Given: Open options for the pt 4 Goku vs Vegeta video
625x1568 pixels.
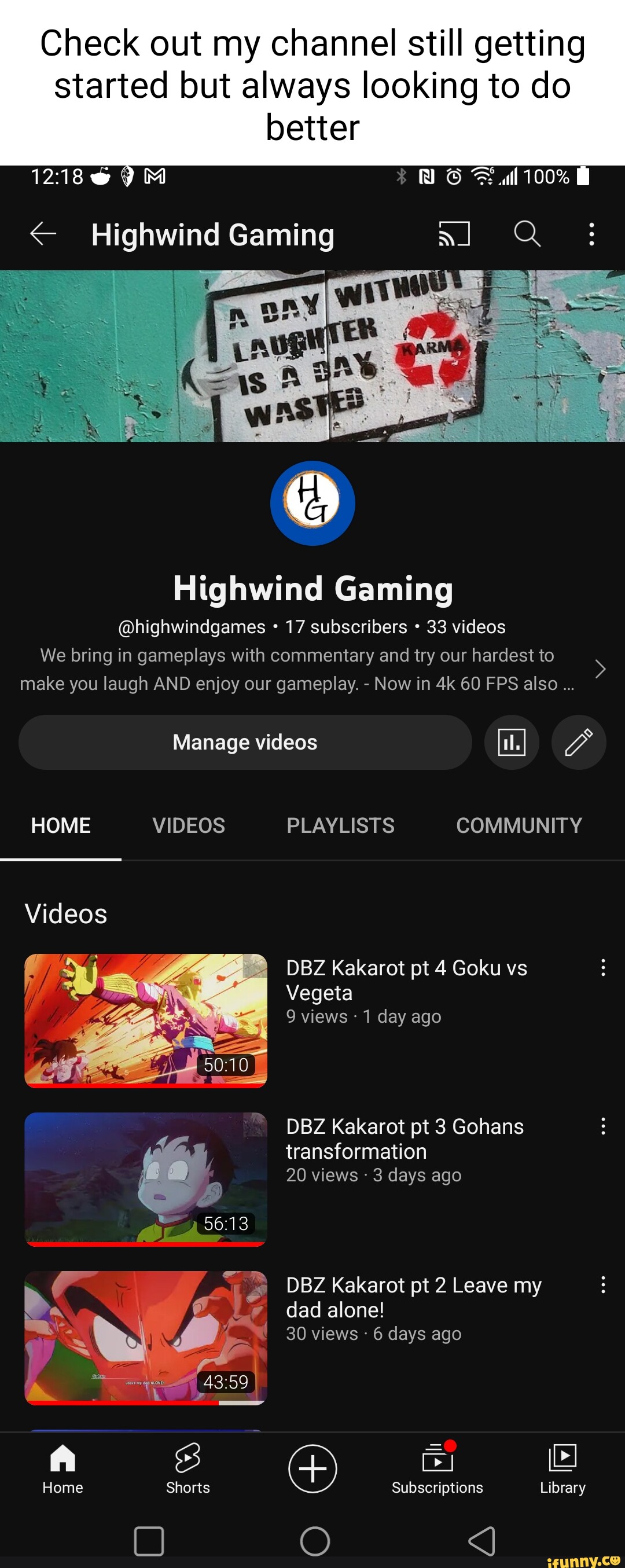Looking at the screenshot, I should (x=602, y=968).
